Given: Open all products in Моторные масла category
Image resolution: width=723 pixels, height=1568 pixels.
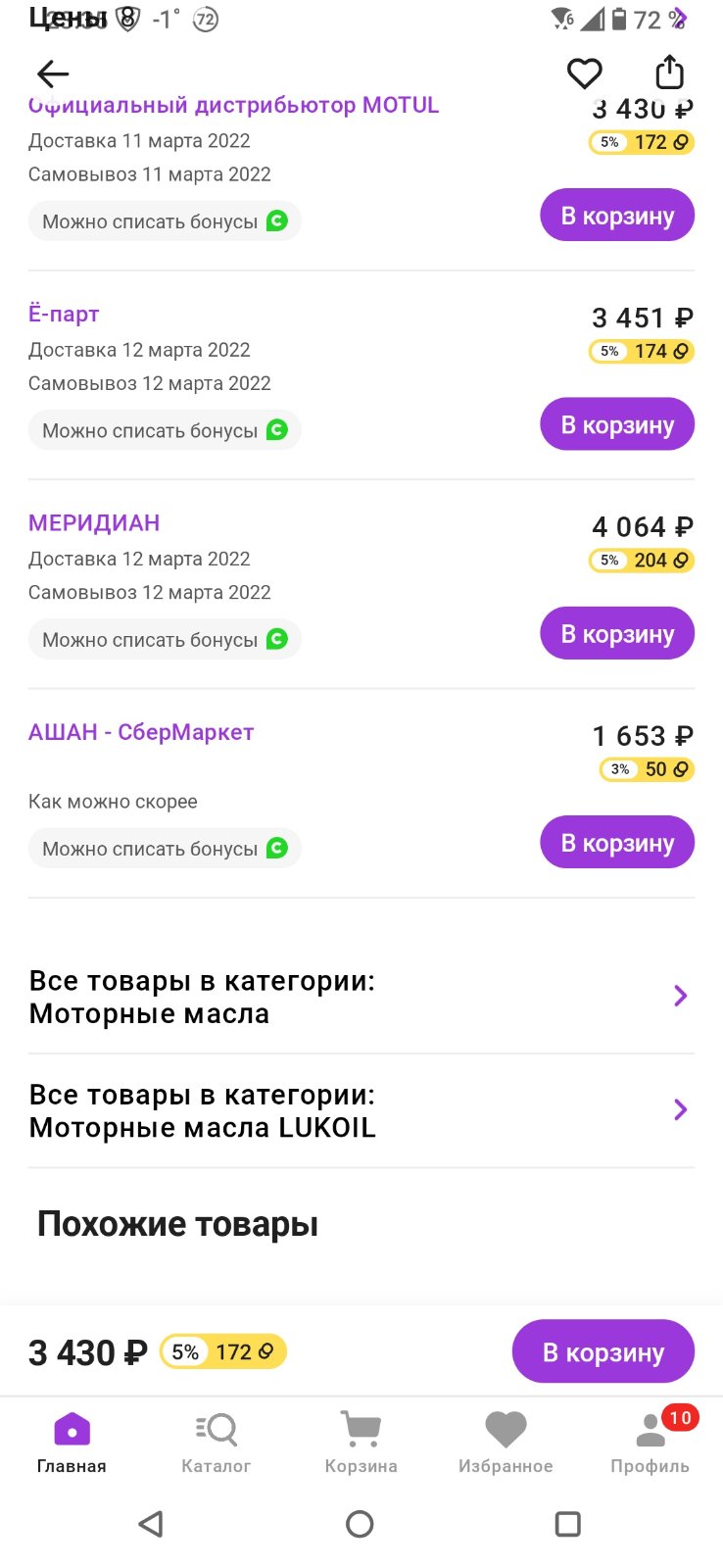Looking at the screenshot, I should click(x=361, y=997).
